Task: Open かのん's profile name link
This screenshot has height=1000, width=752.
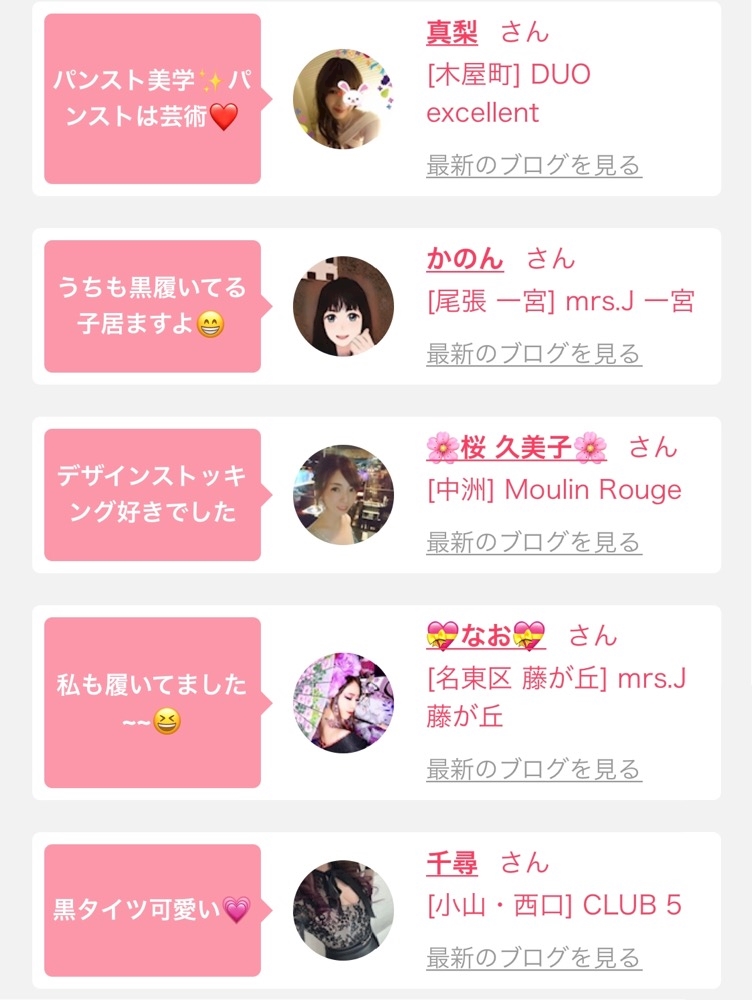Action: point(465,259)
